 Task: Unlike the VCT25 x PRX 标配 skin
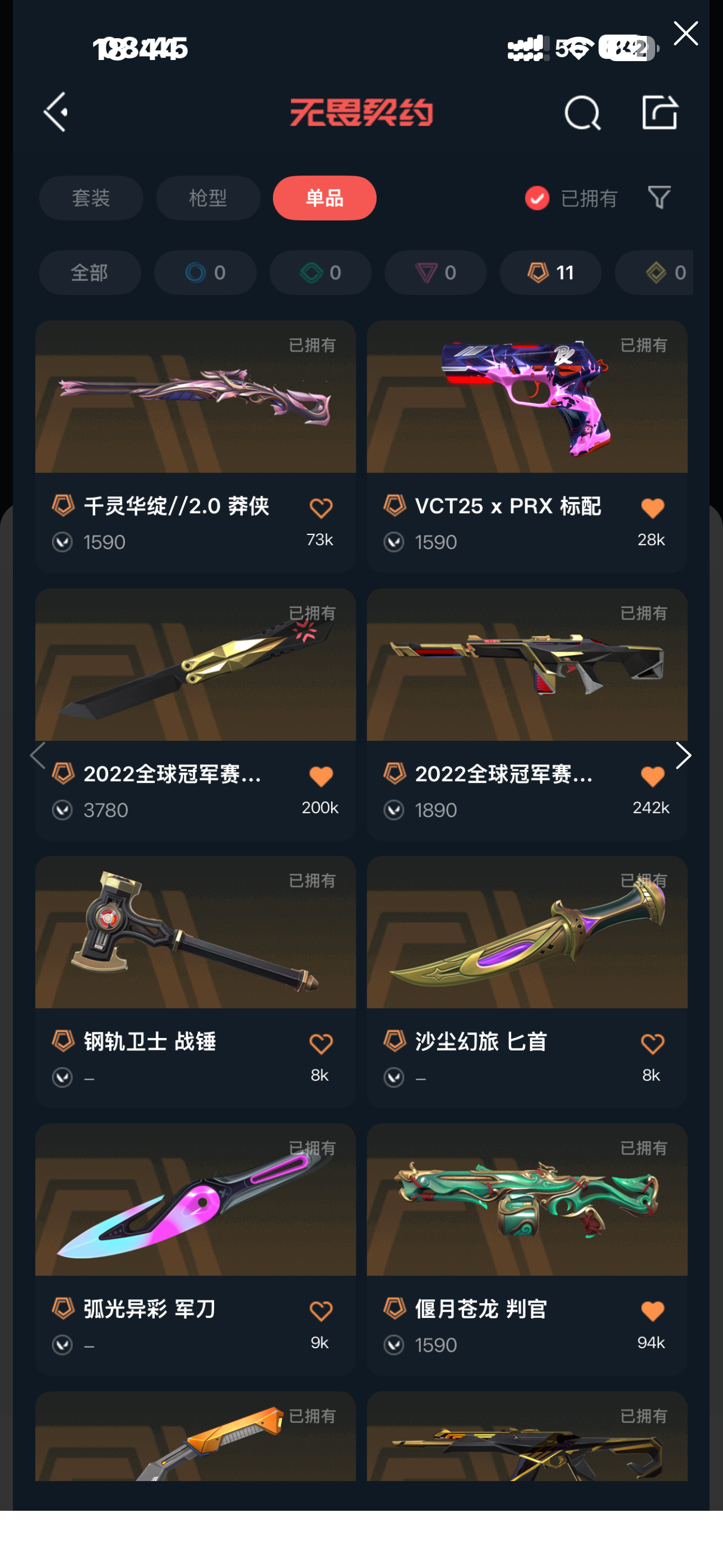652,509
